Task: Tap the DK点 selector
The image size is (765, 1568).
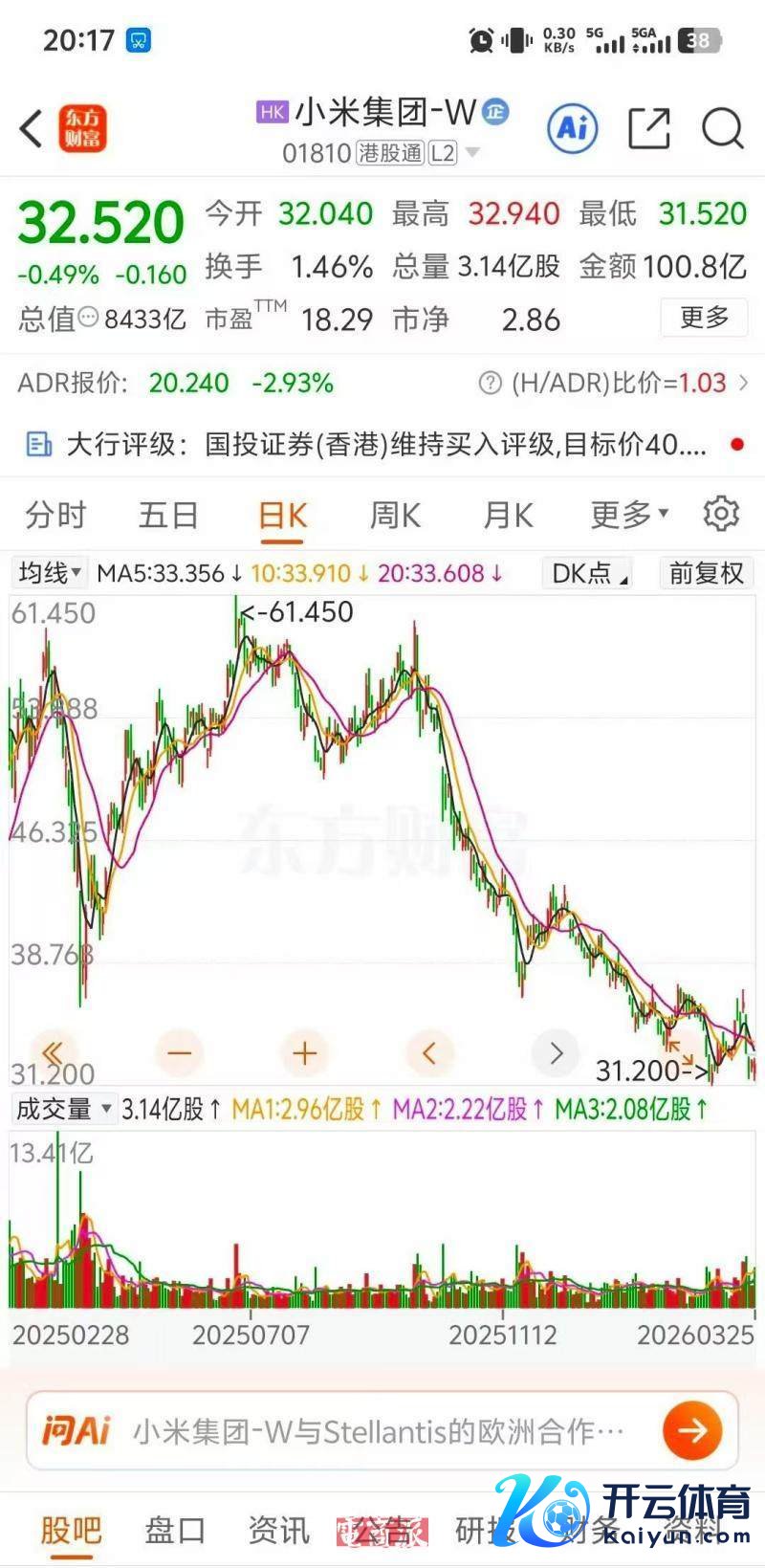Action: point(588,573)
